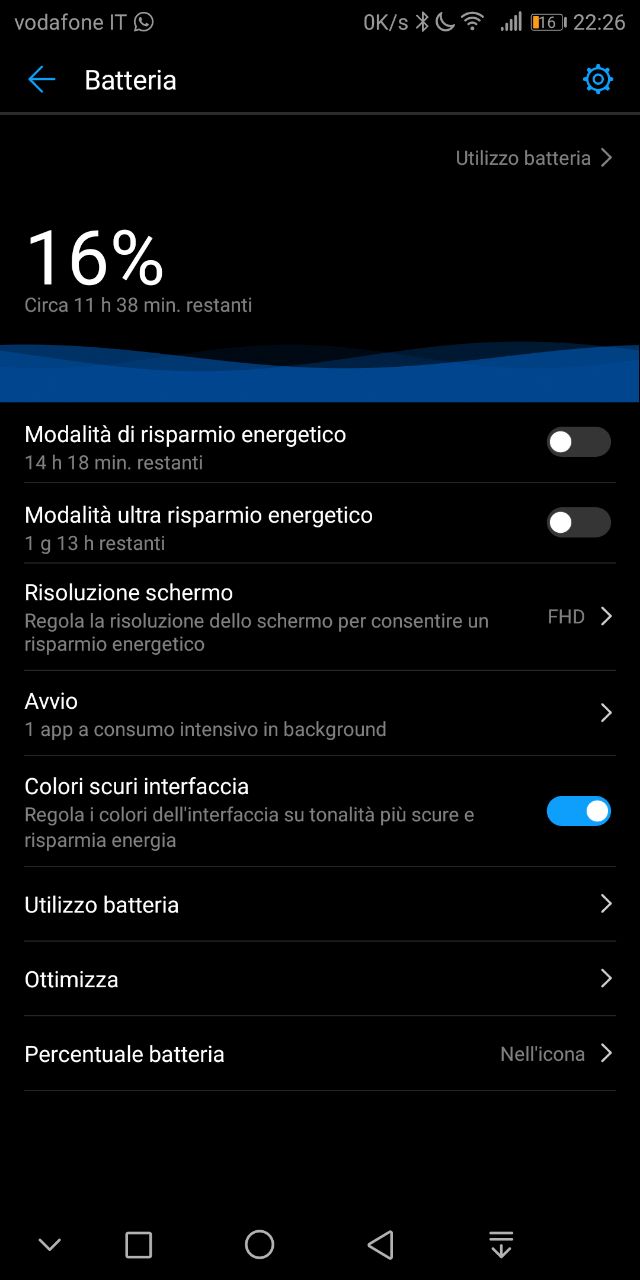Hide the navigation bar with the down chevron
The width and height of the screenshot is (640, 1280).
pyautogui.click(x=49, y=1245)
